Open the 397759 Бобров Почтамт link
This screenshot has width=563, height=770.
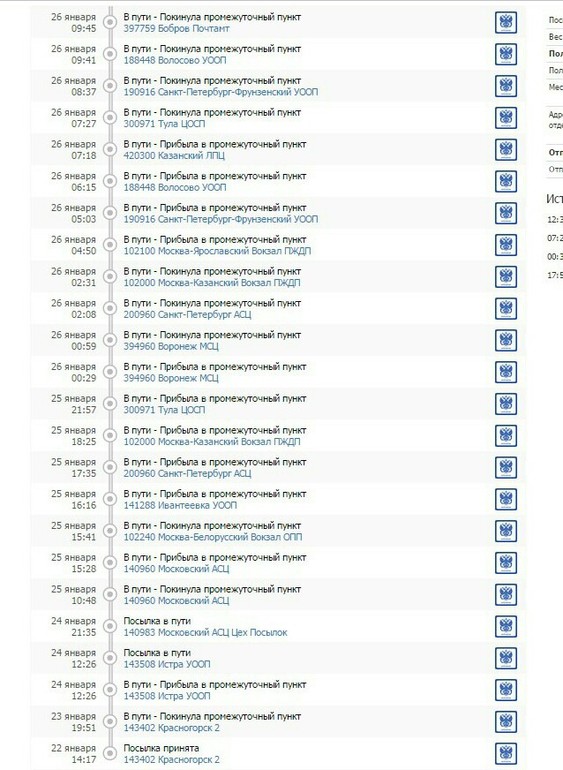click(176, 28)
